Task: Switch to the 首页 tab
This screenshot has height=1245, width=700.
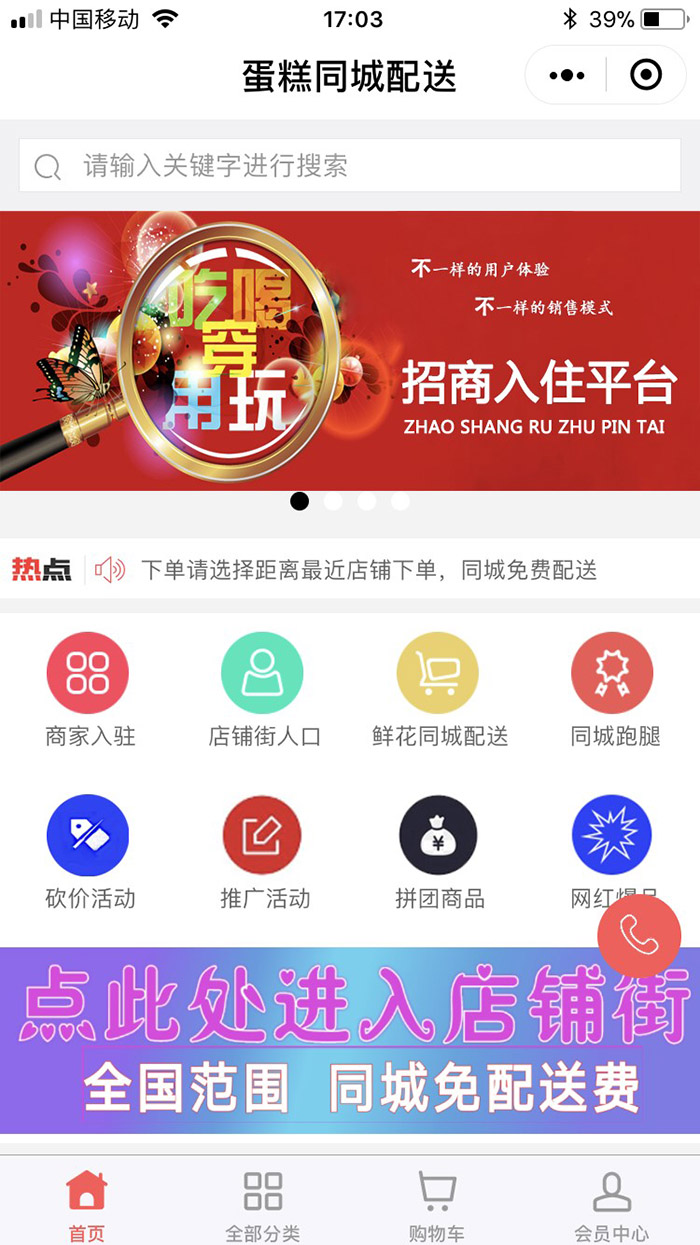Action: [87, 1205]
